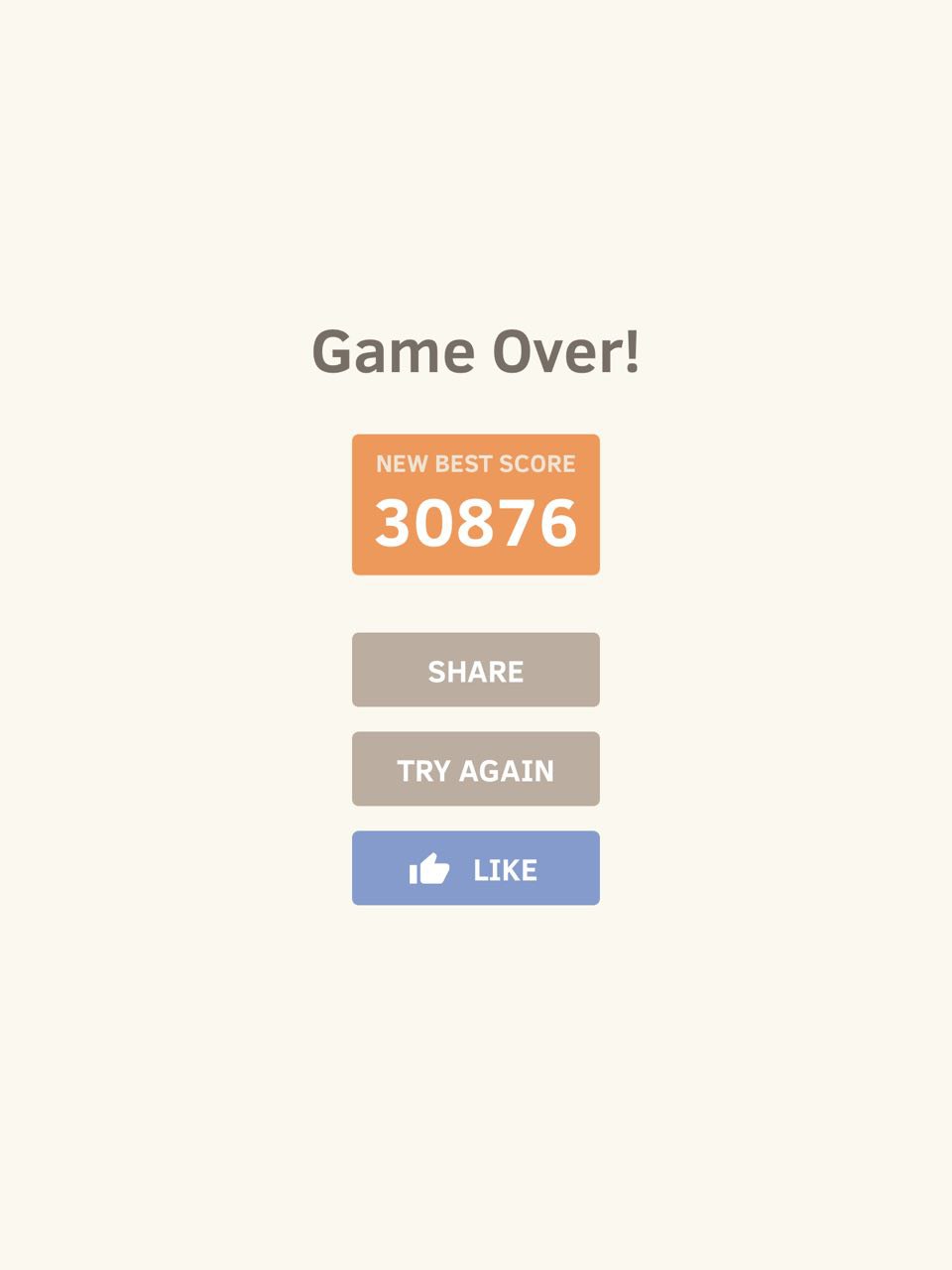Share your best score
The image size is (952, 1270).
(476, 670)
